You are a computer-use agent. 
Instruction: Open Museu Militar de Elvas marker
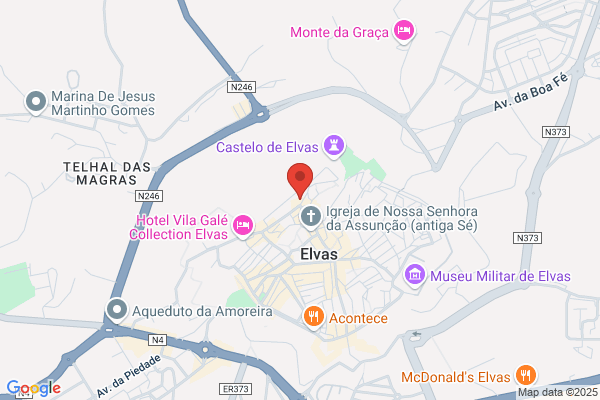coord(415,276)
